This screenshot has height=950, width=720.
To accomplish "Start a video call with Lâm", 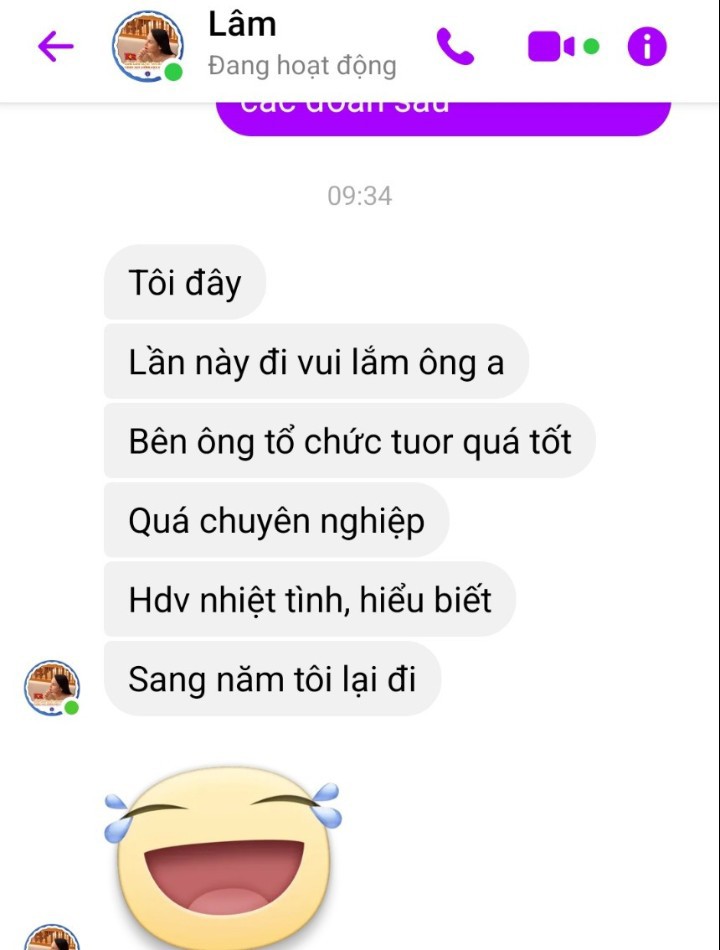I will click(x=552, y=46).
